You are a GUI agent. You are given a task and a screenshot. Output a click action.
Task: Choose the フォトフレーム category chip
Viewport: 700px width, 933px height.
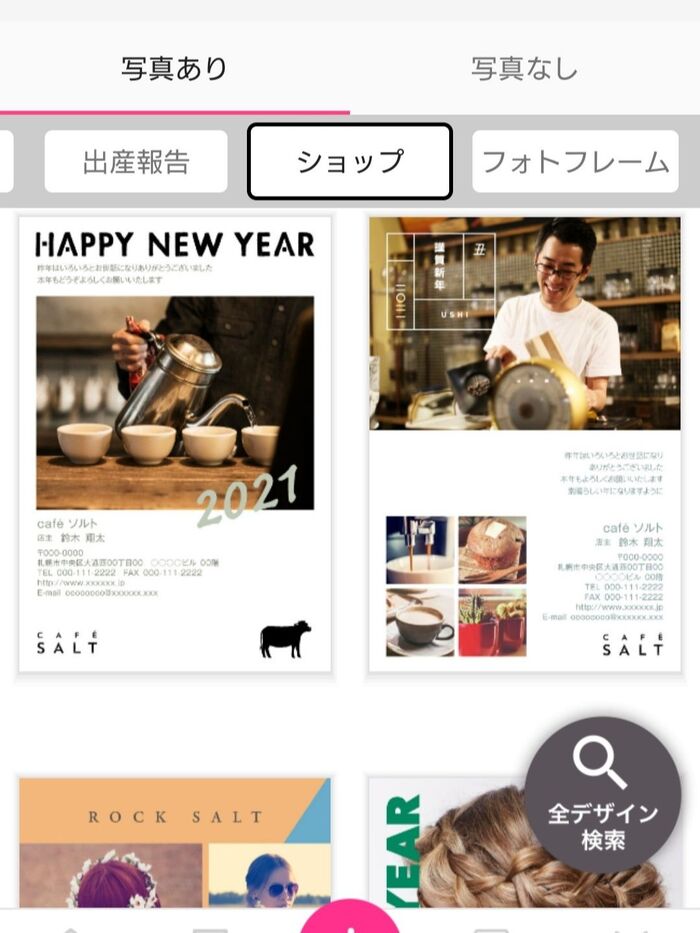click(x=575, y=161)
